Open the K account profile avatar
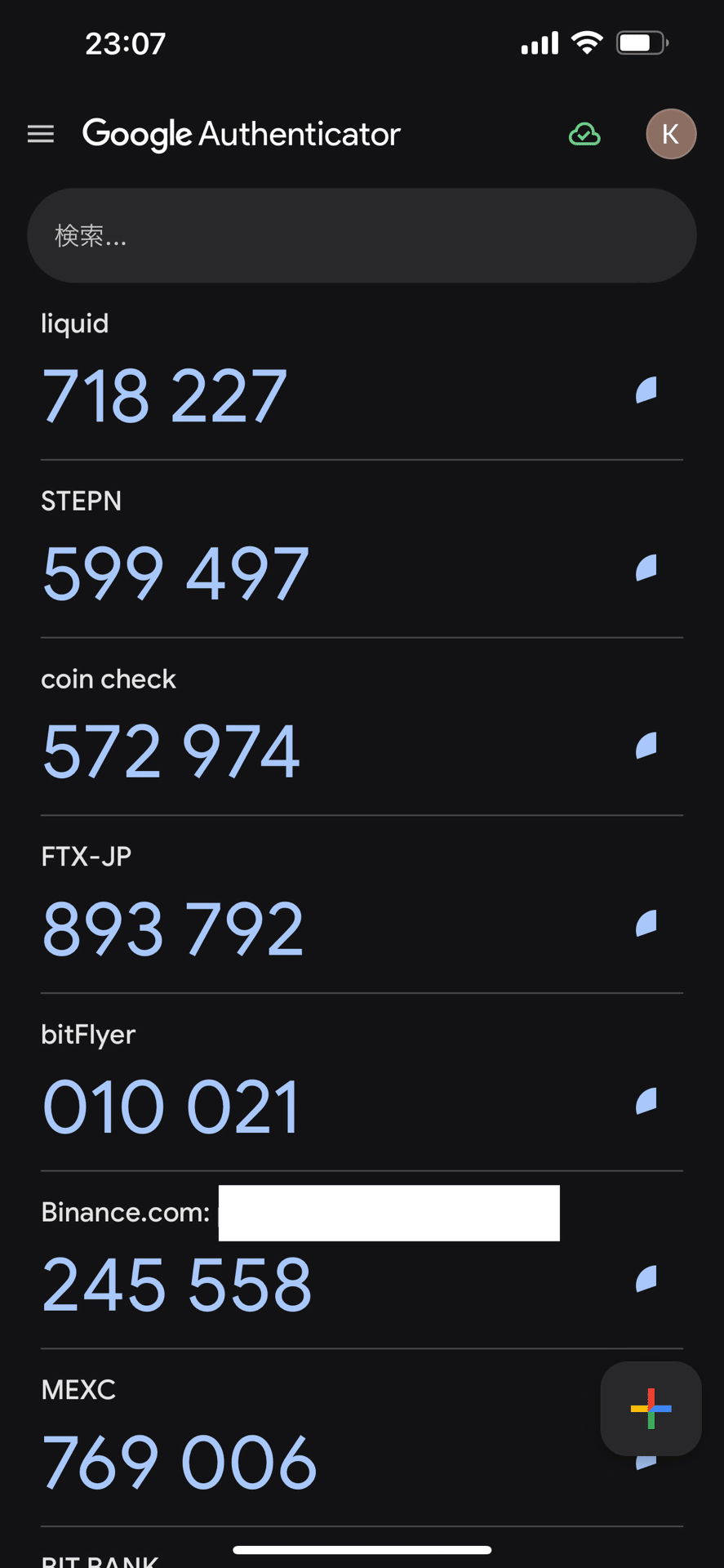 click(x=671, y=134)
